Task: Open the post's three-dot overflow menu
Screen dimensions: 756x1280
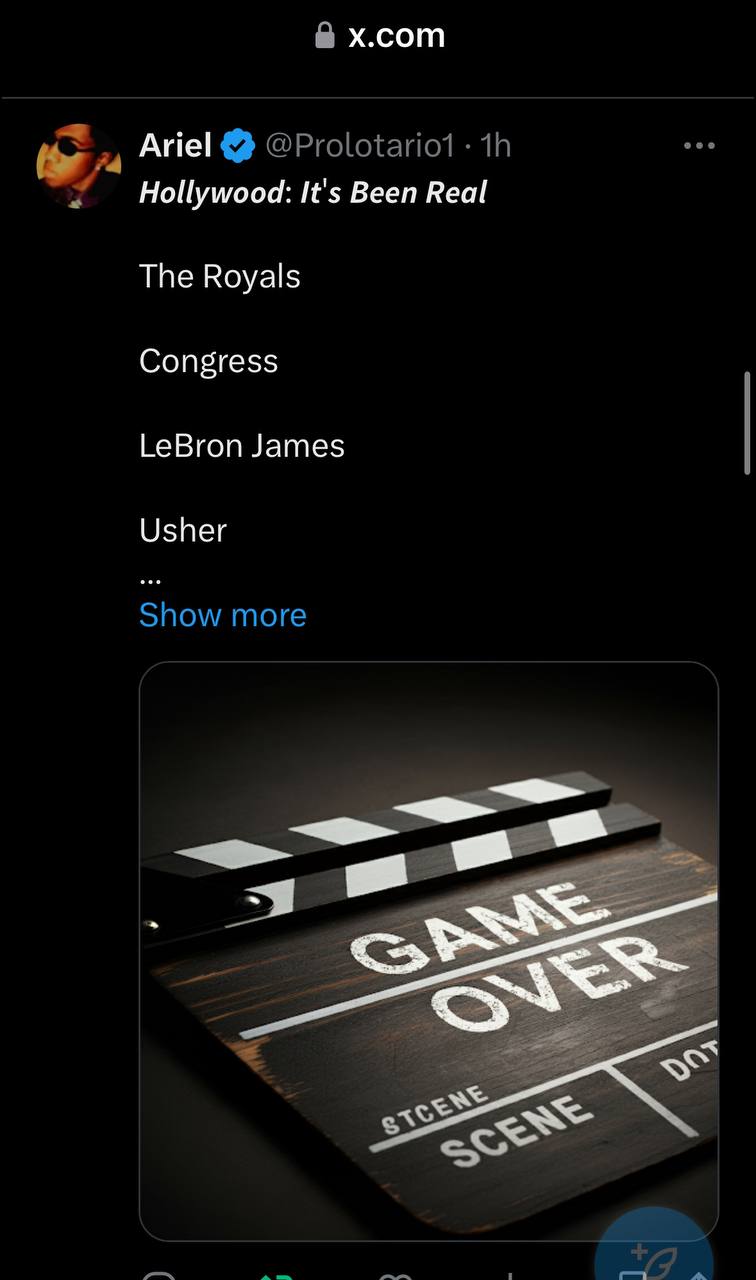Action: point(699,146)
